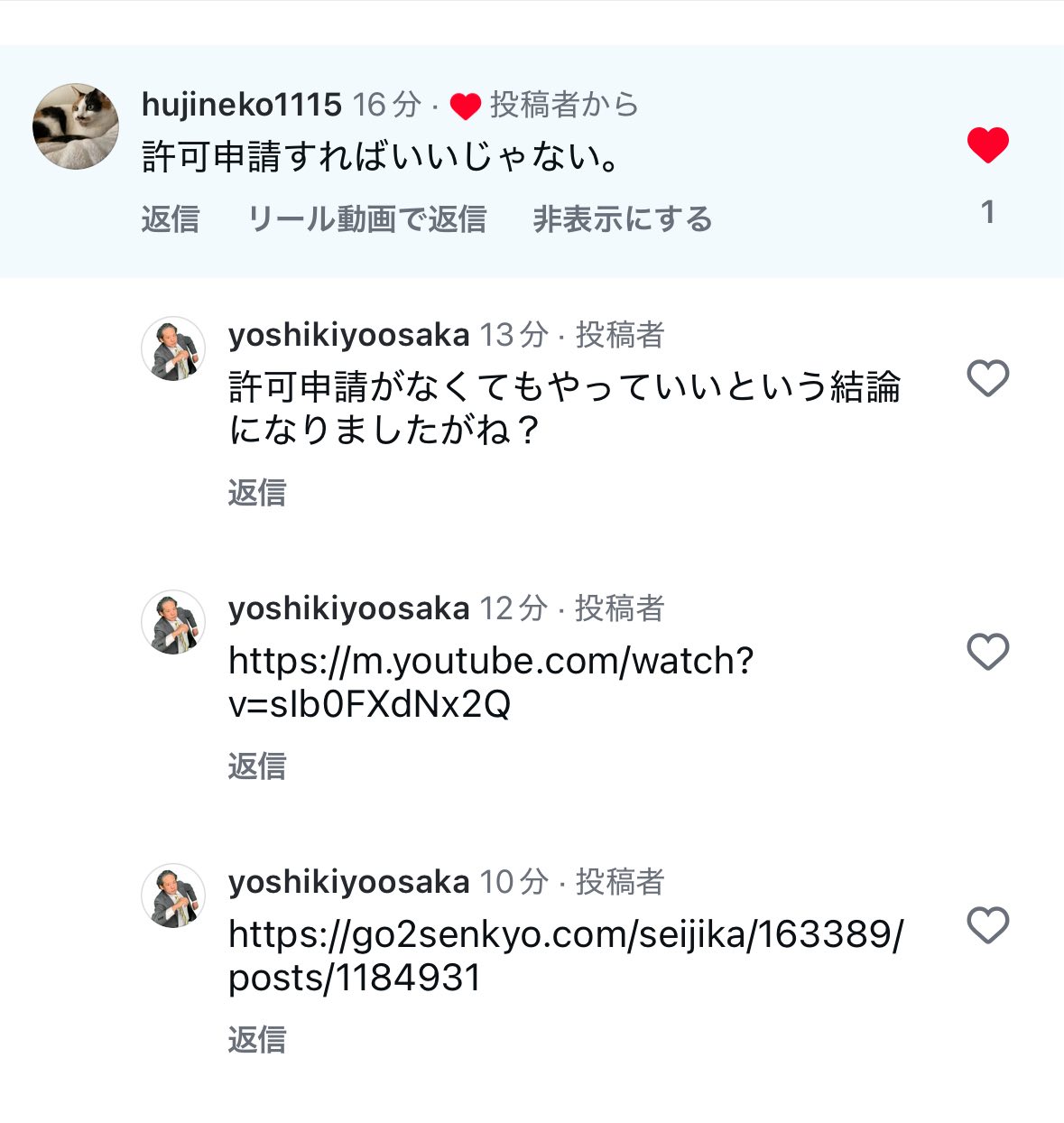Hide hujineko1115's comment with 非表示にする

[622, 219]
